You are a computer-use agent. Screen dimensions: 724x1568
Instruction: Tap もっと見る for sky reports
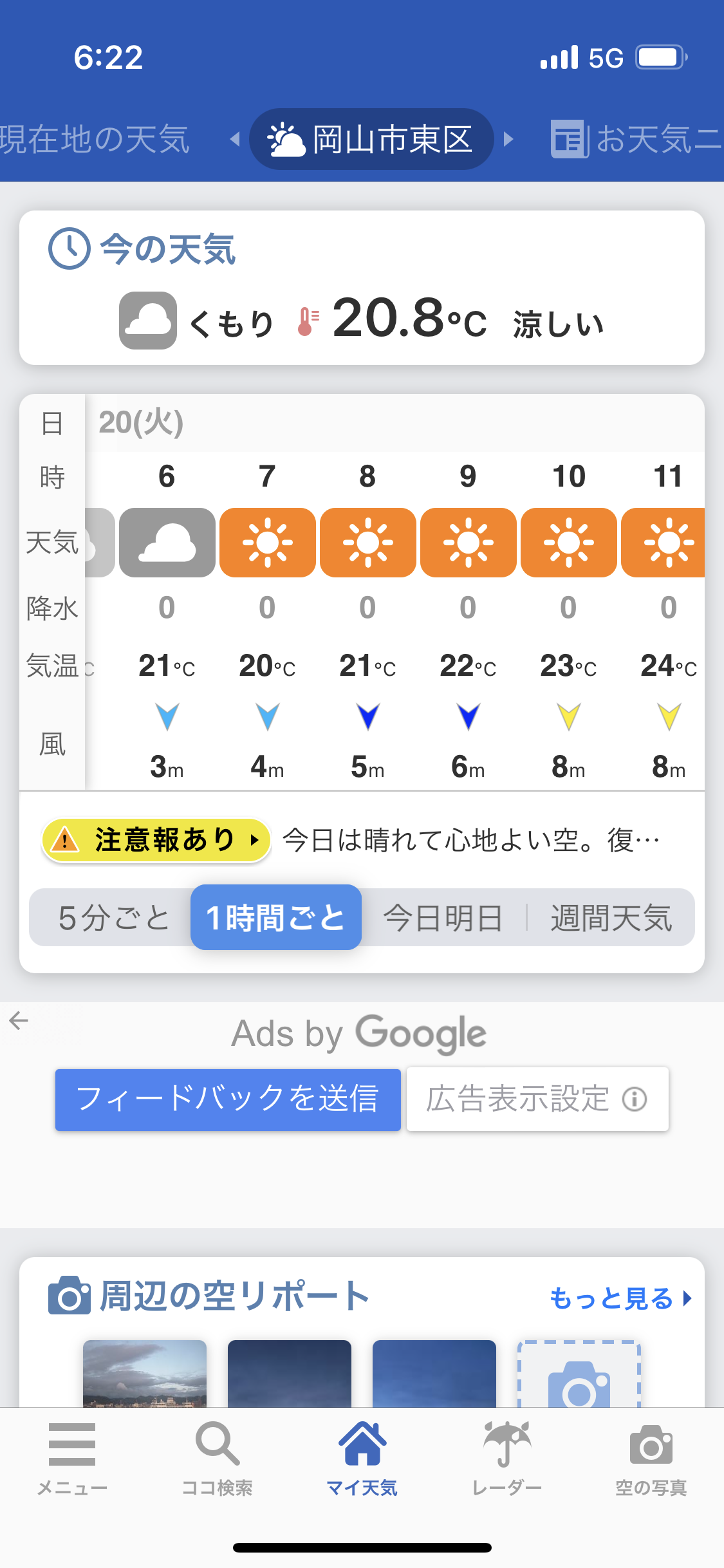621,1298
